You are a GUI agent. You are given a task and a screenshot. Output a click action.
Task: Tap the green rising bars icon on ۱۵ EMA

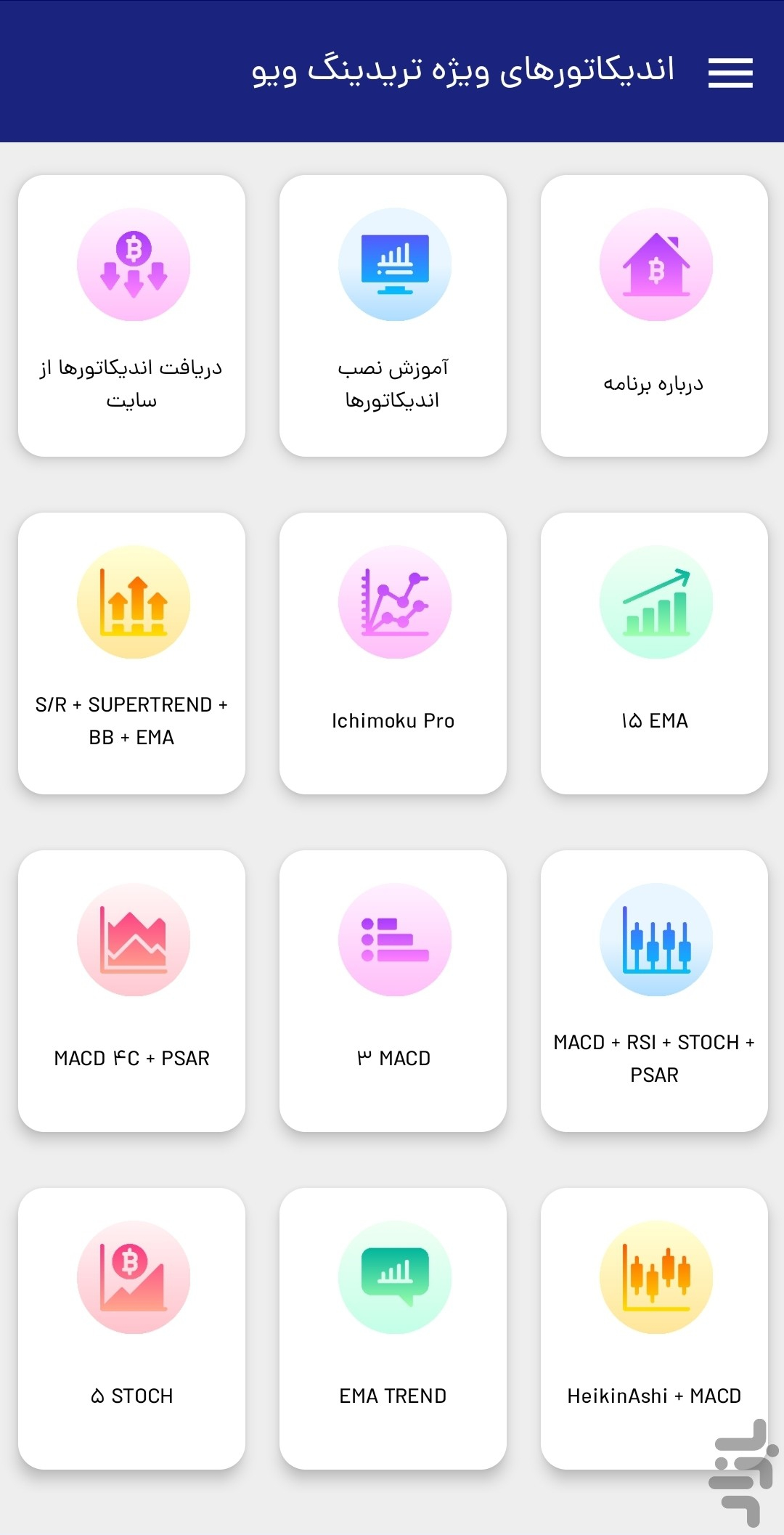pyautogui.click(x=654, y=603)
